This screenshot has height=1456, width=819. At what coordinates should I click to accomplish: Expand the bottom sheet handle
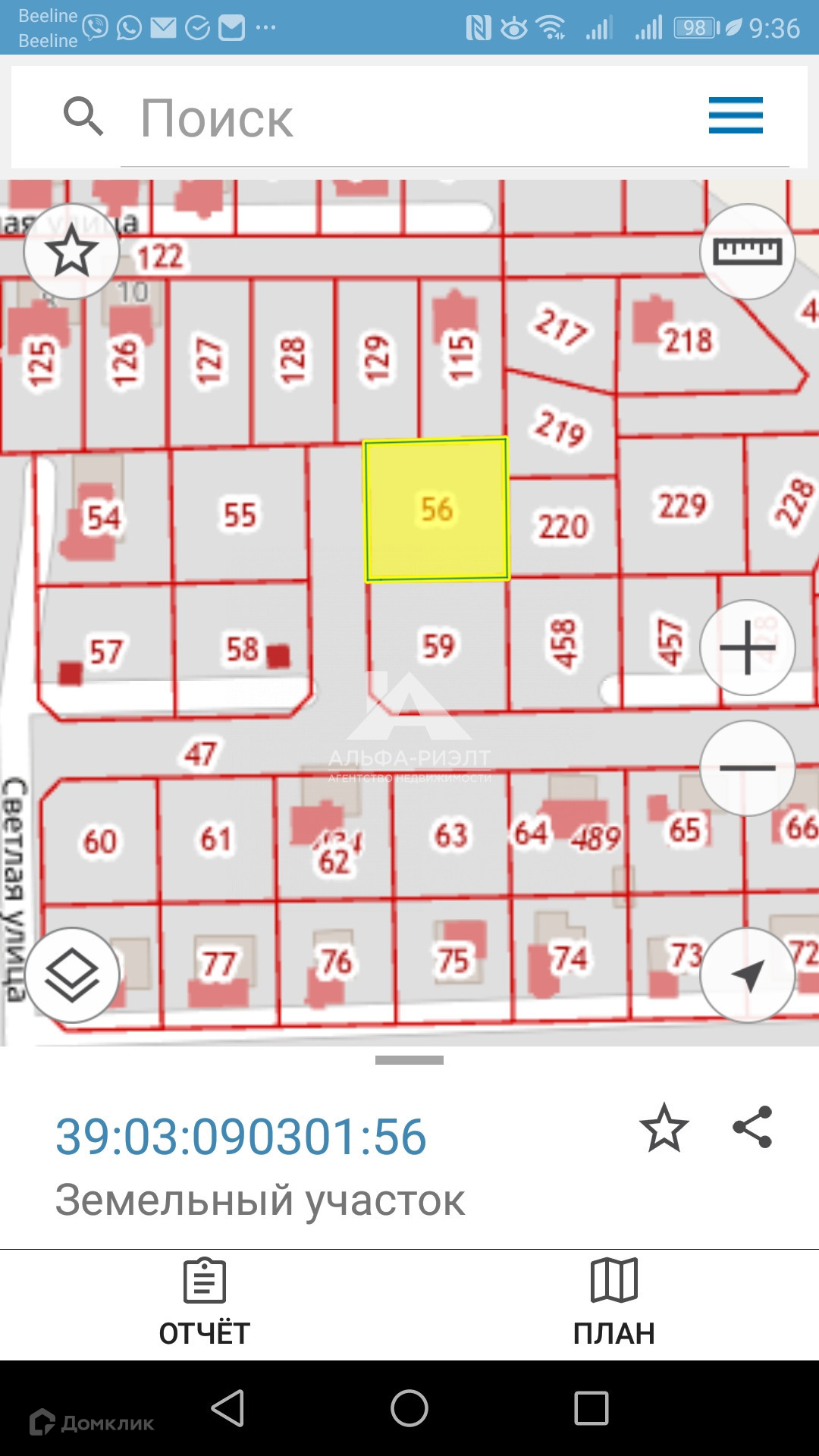[409, 1060]
